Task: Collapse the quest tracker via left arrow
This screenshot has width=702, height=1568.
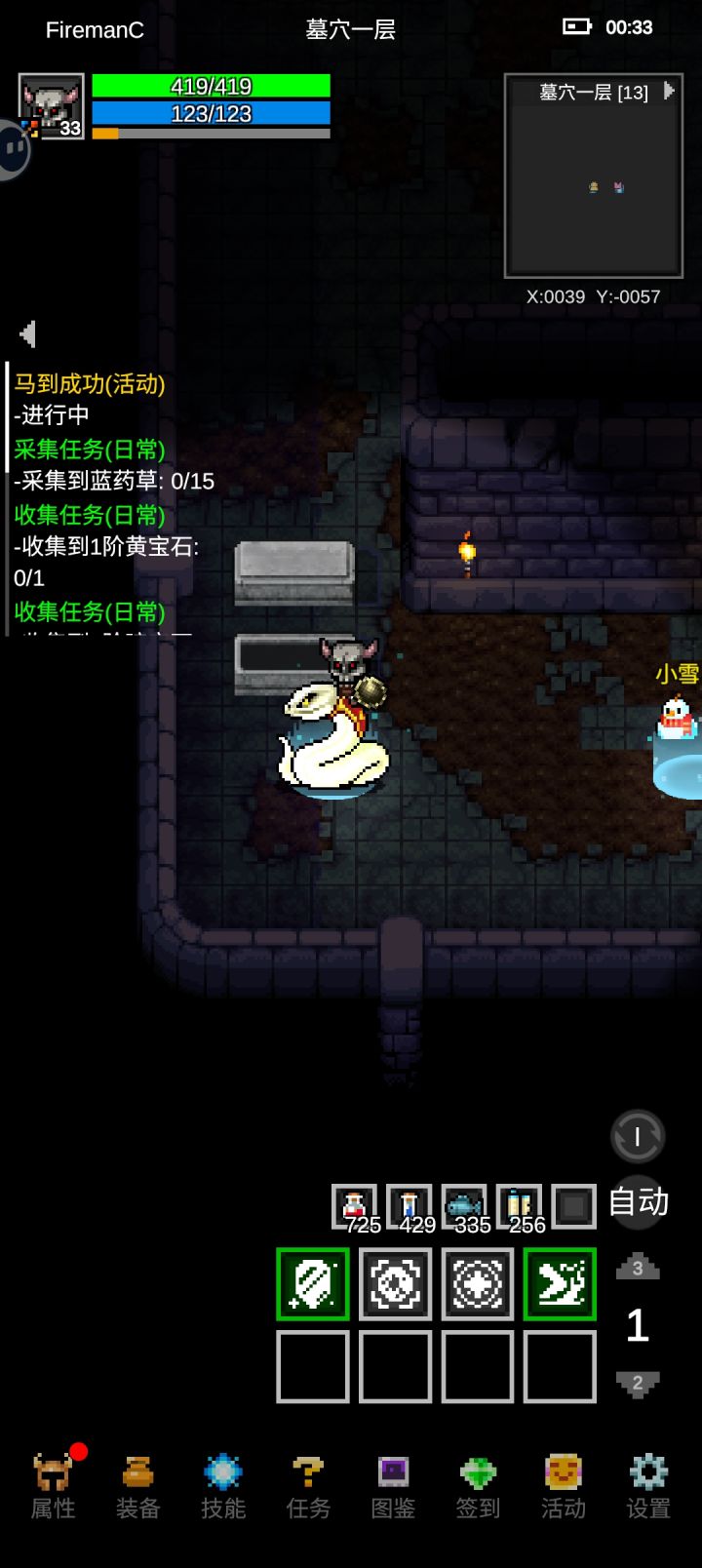Action: click(28, 334)
